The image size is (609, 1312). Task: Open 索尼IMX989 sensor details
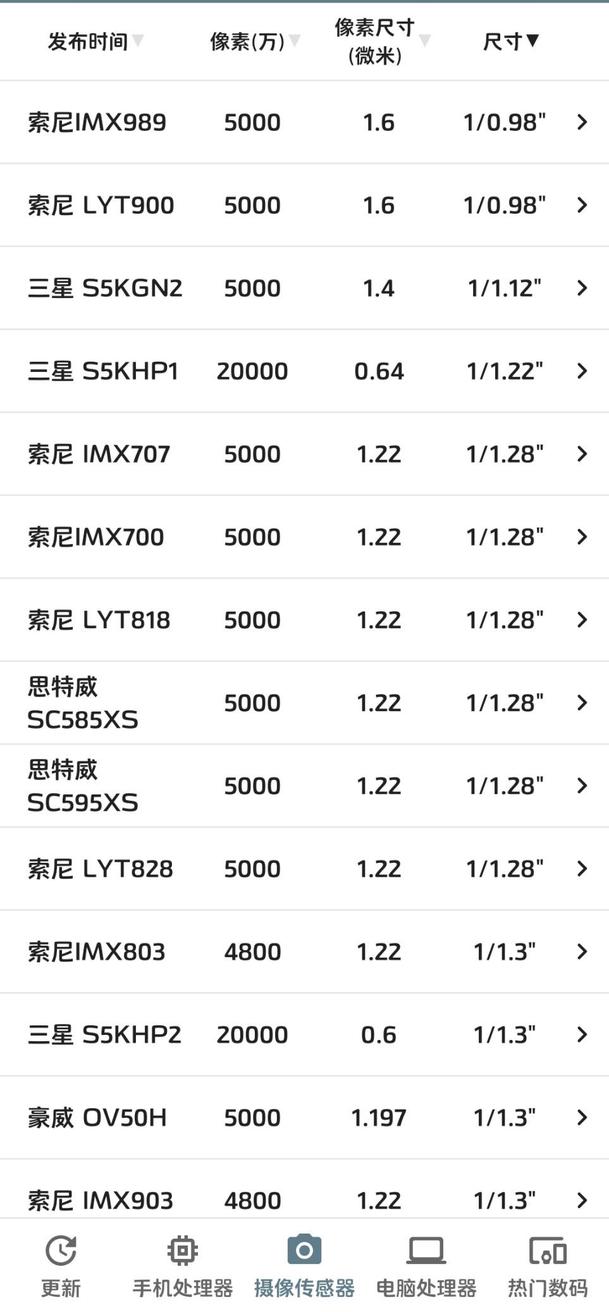[304, 123]
